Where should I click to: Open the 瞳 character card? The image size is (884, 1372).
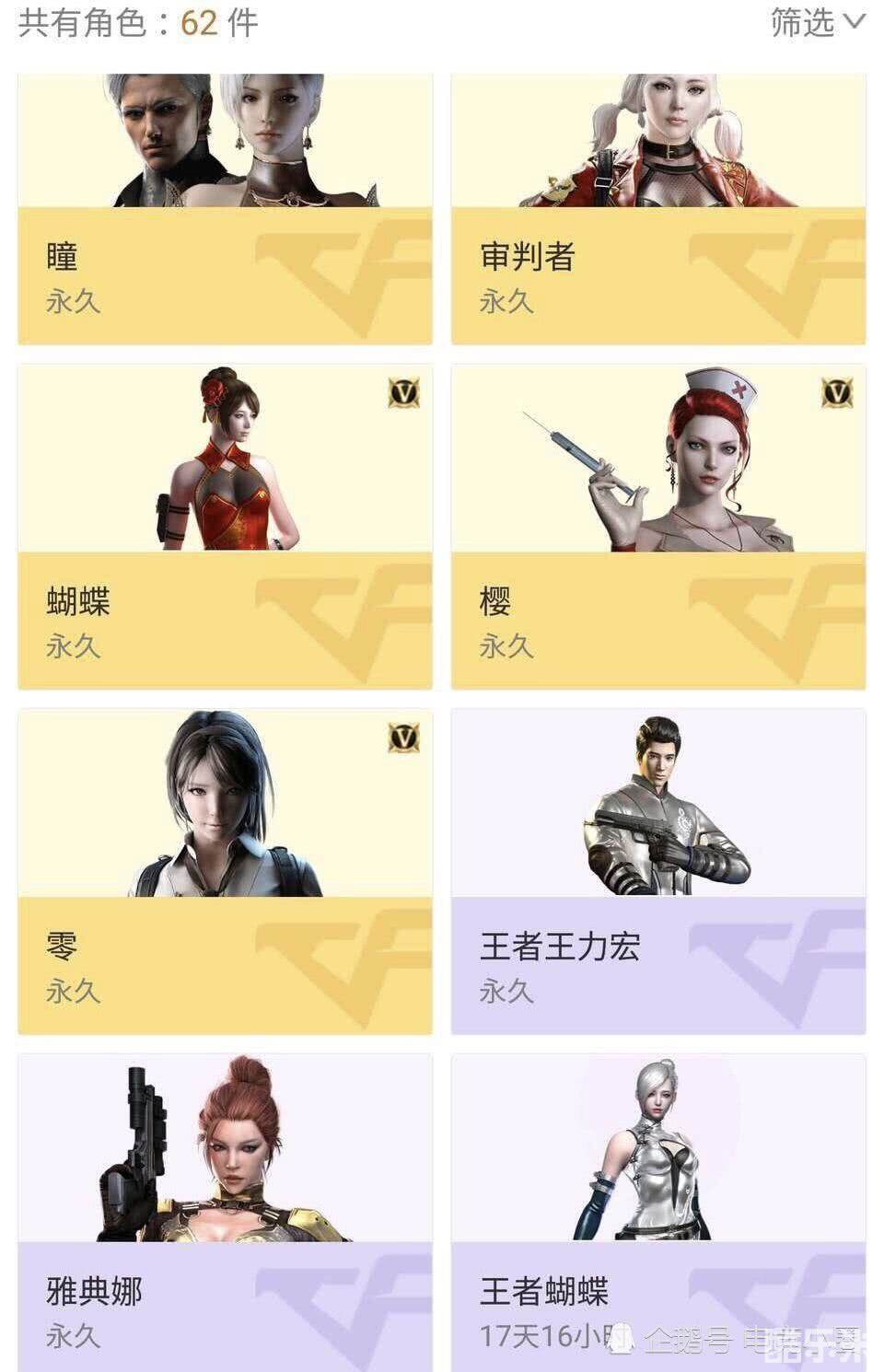pyautogui.click(x=225, y=210)
